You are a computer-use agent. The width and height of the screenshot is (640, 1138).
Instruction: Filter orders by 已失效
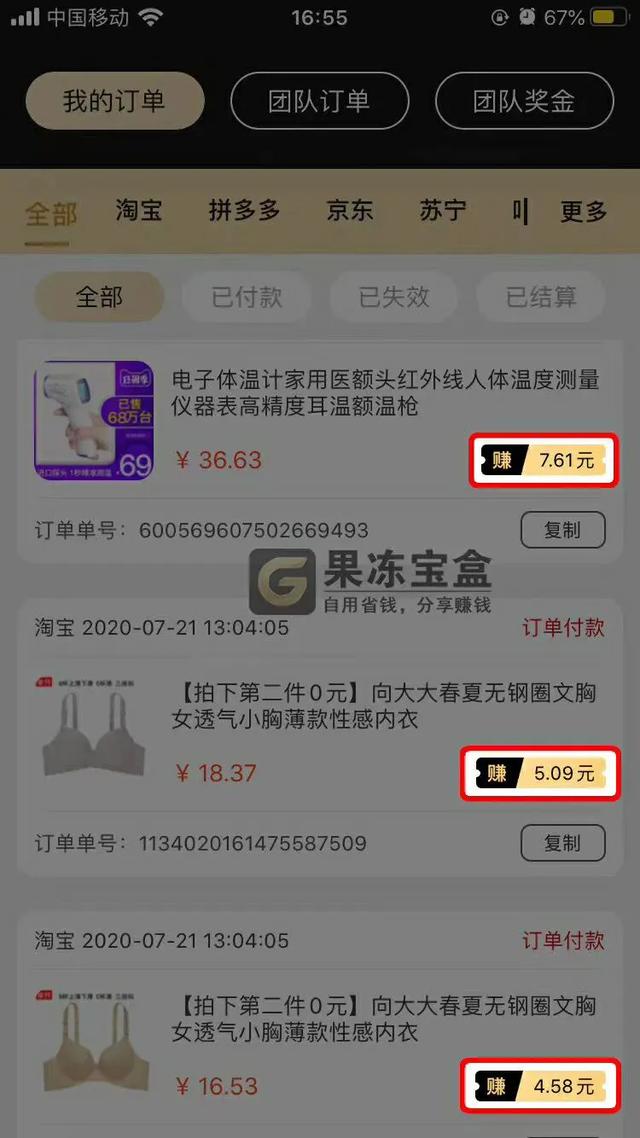tap(393, 296)
